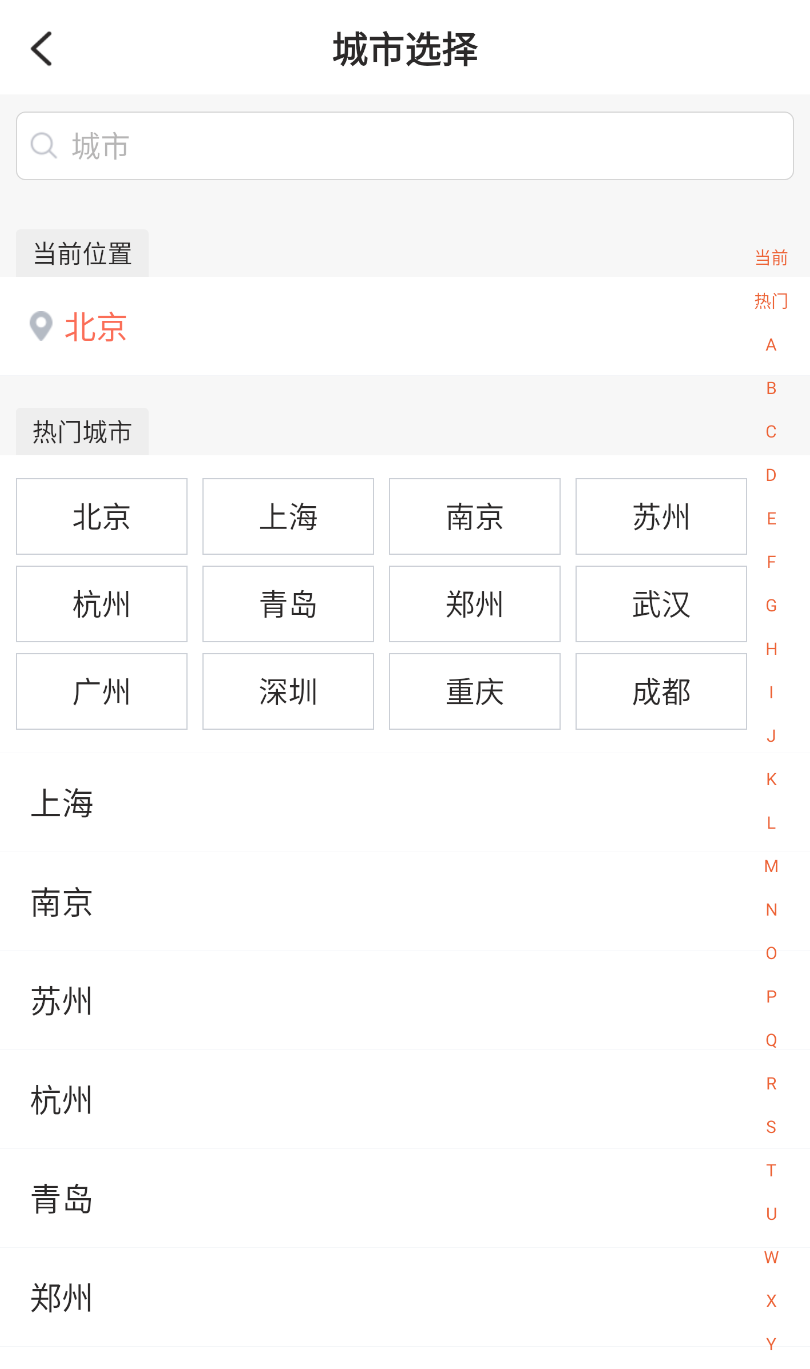Viewport: 810px width, 1369px height.
Task: Jump to letter B in index
Action: [771, 388]
